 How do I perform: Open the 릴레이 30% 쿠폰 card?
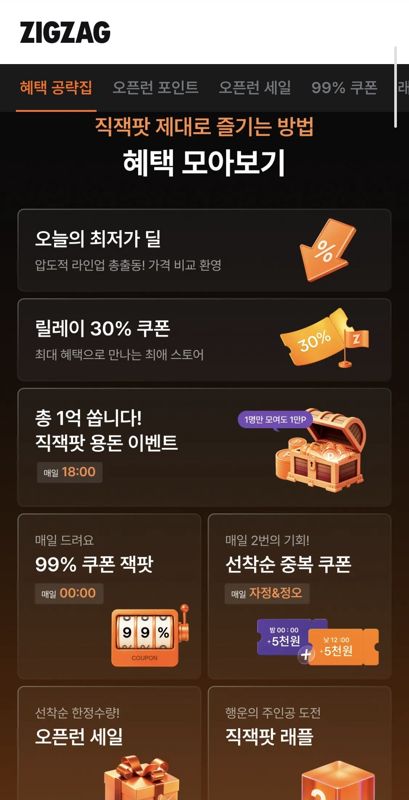click(204, 340)
